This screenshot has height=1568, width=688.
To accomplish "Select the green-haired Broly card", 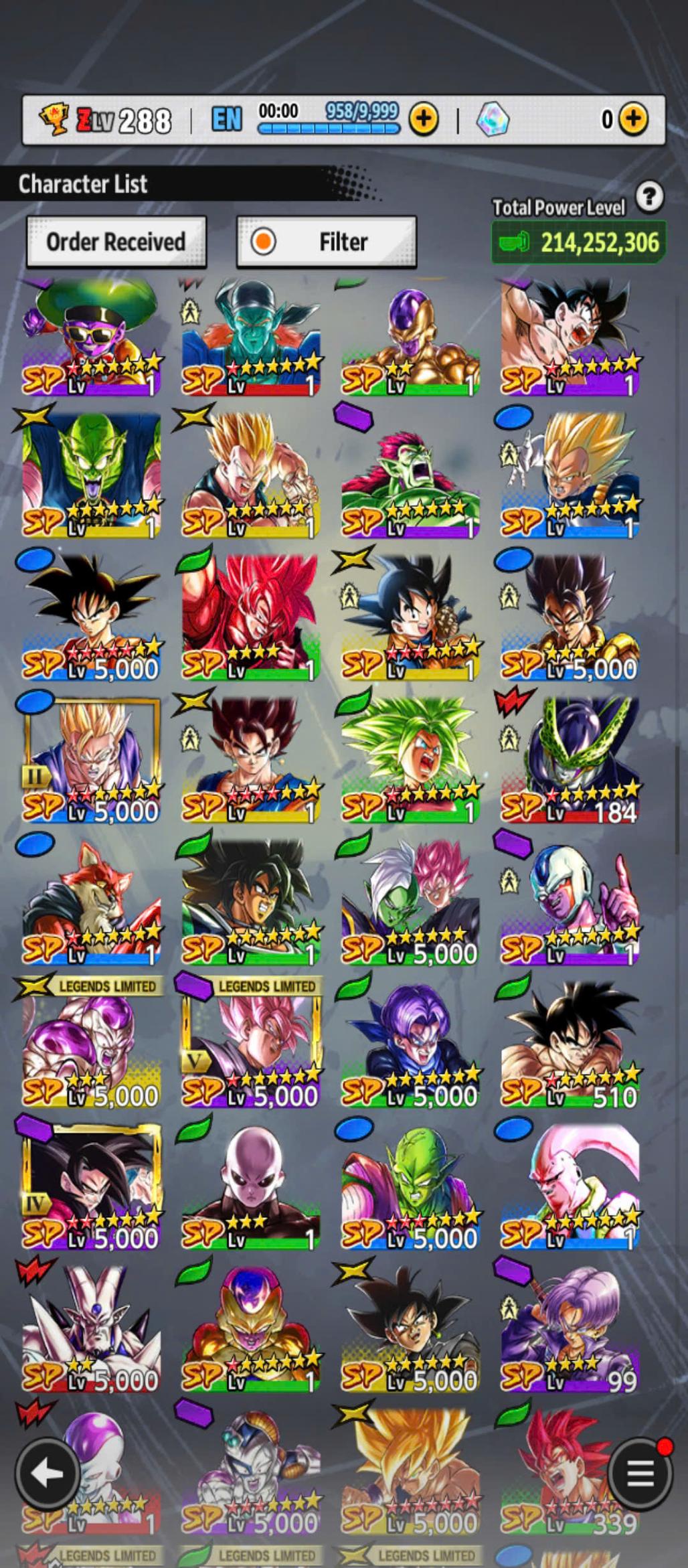I will 410,760.
